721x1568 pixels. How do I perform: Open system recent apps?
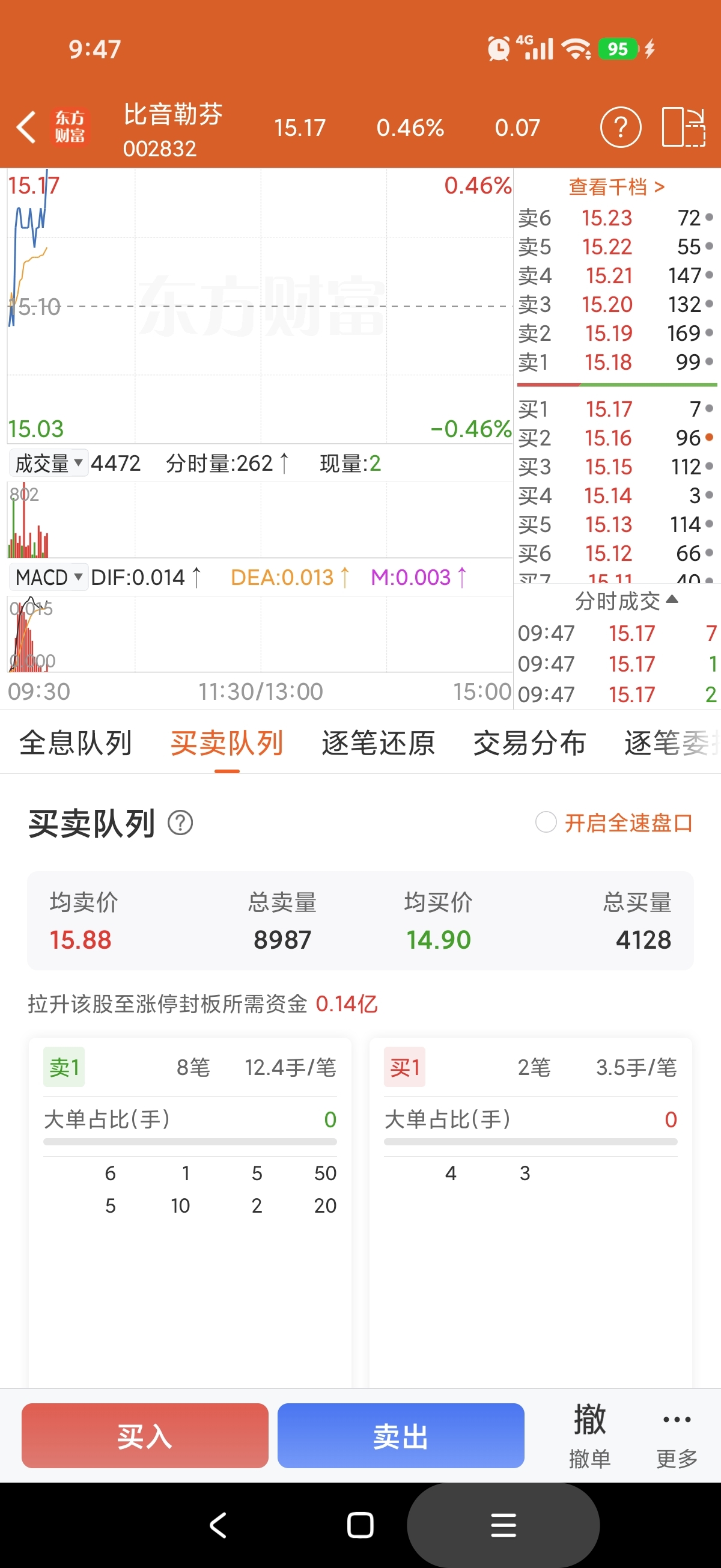(x=503, y=1525)
